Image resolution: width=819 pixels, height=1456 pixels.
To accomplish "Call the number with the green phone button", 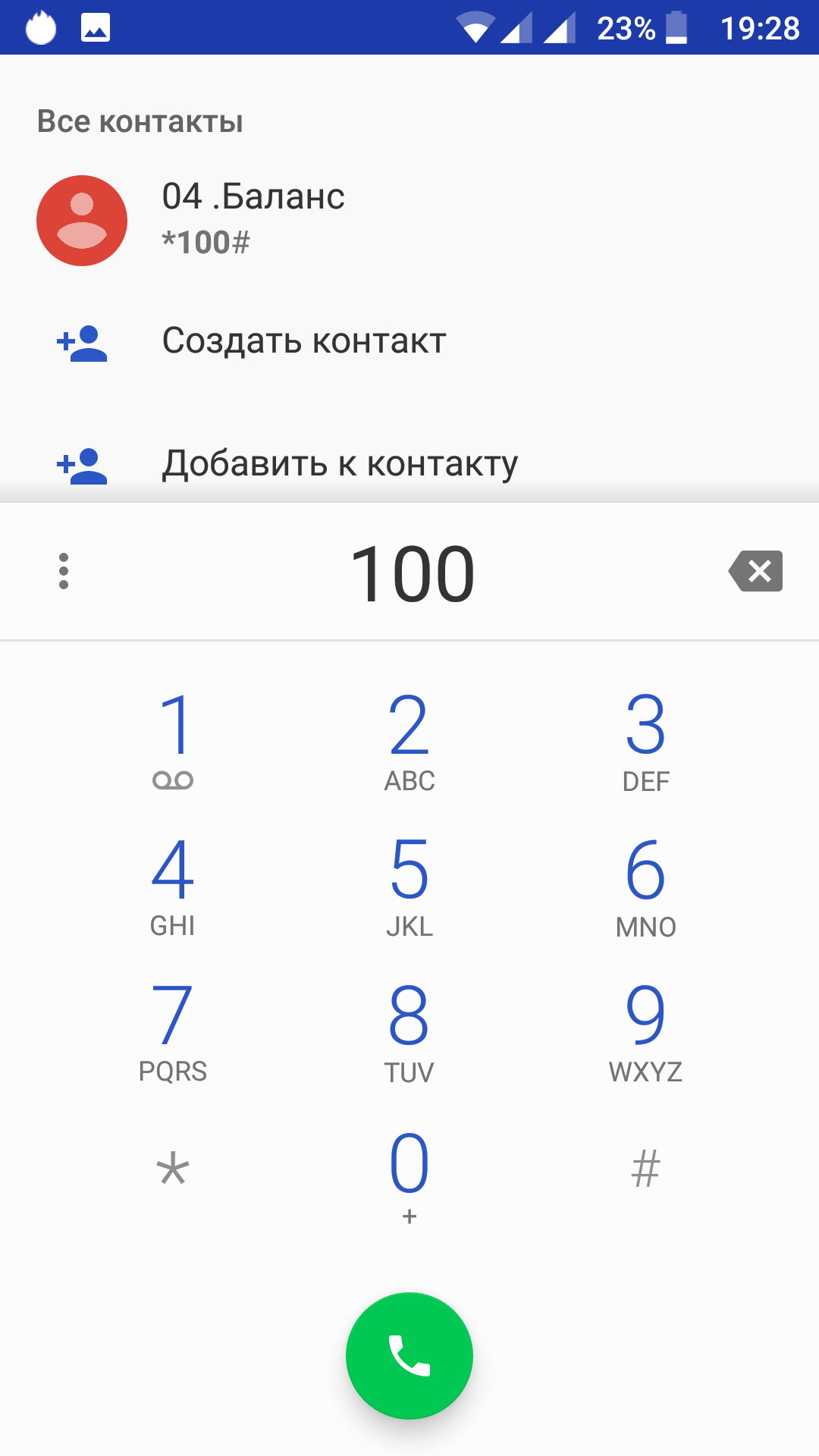I will coord(409,1355).
